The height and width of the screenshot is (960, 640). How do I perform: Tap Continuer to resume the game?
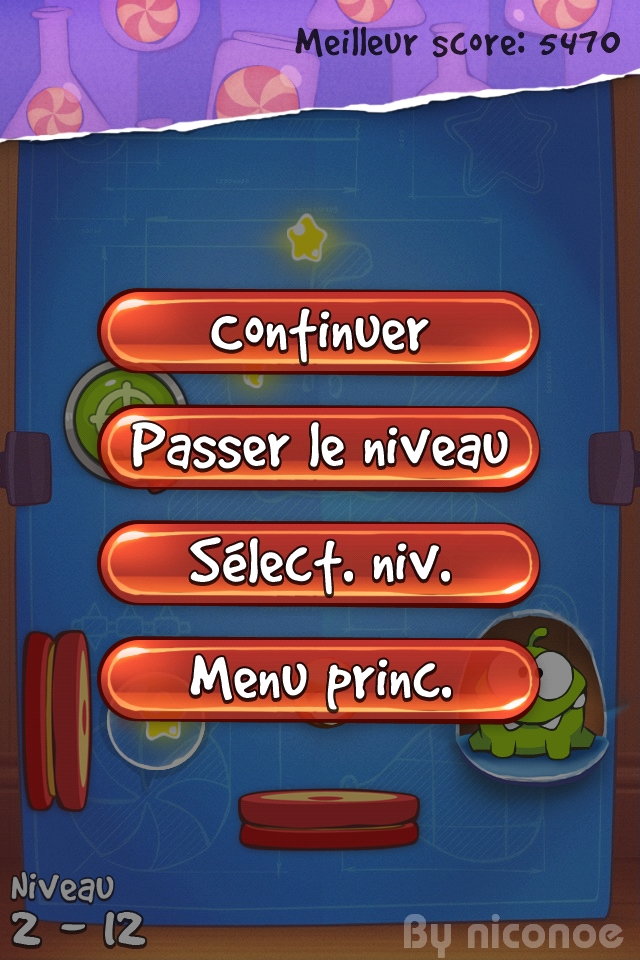(319, 332)
